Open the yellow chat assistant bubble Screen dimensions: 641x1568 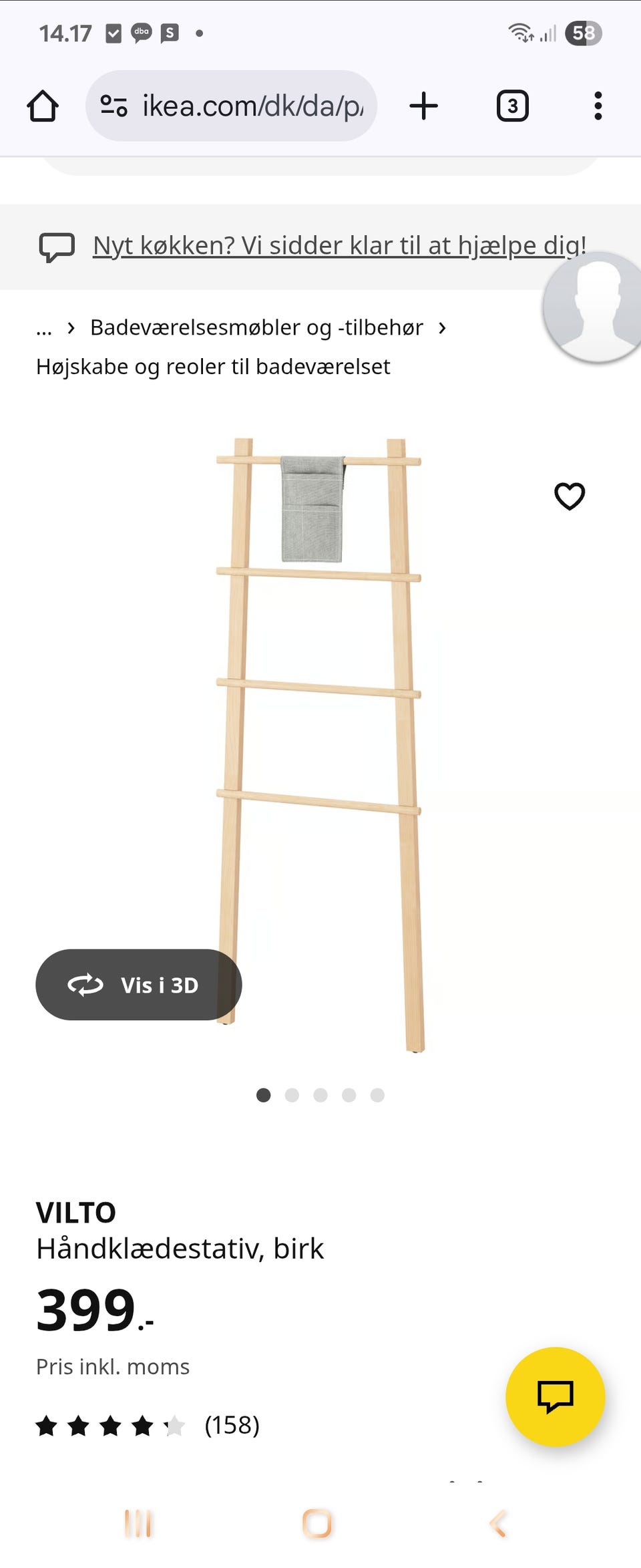[556, 1398]
